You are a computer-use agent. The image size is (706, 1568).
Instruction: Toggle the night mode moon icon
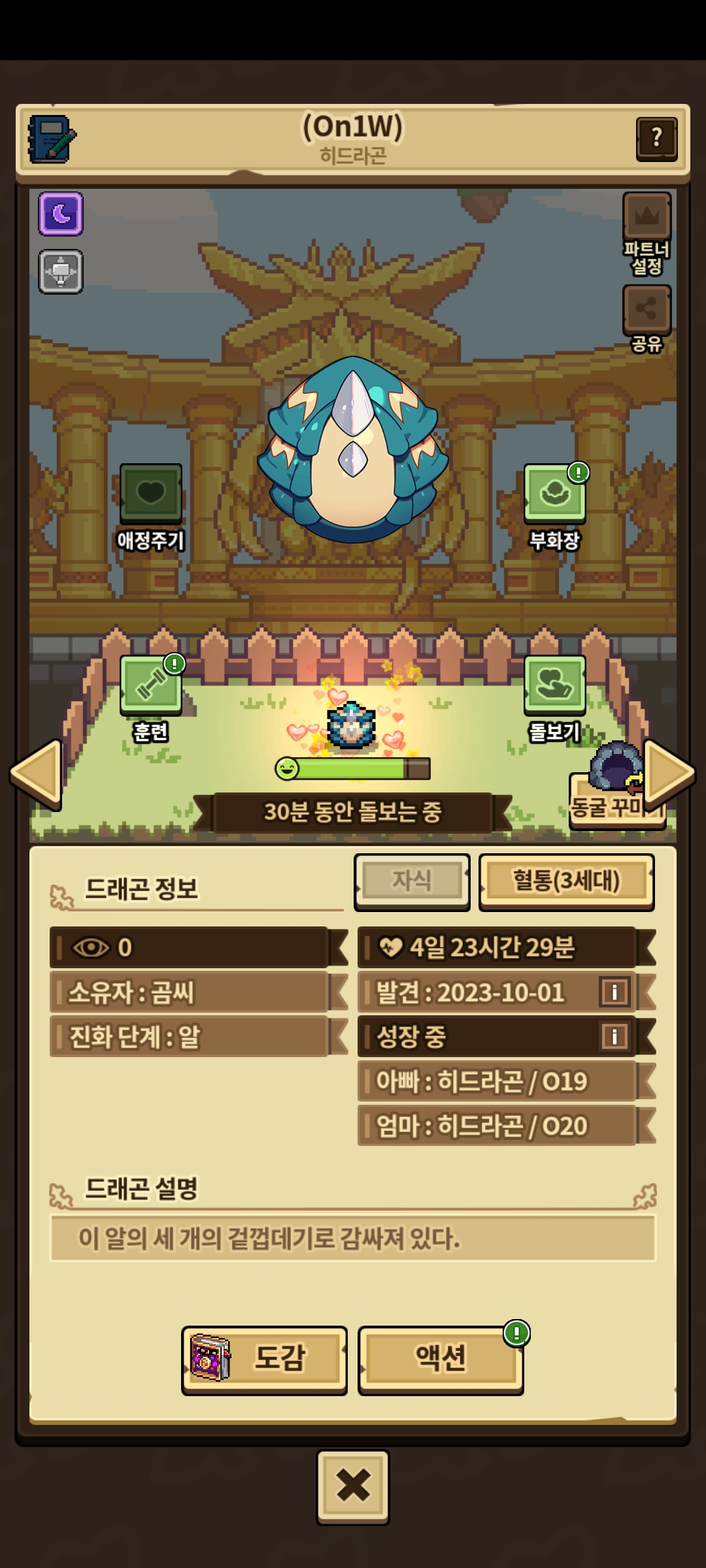(61, 214)
